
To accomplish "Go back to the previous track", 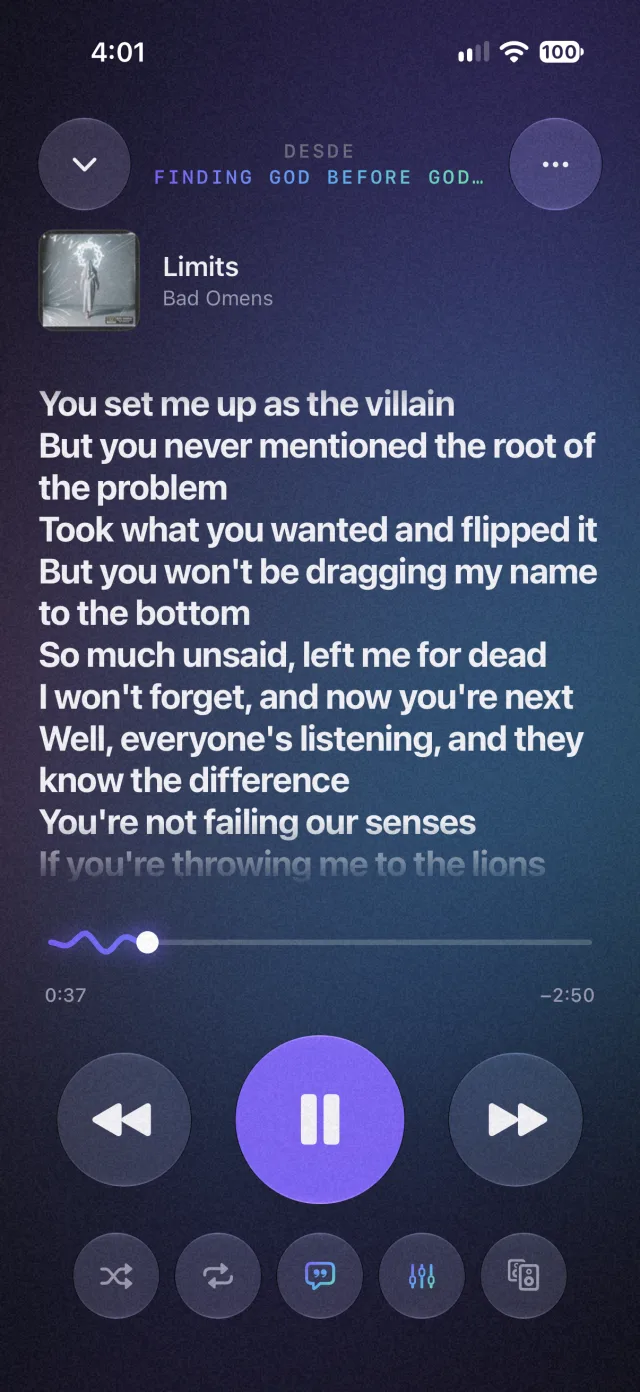I will pos(124,1119).
